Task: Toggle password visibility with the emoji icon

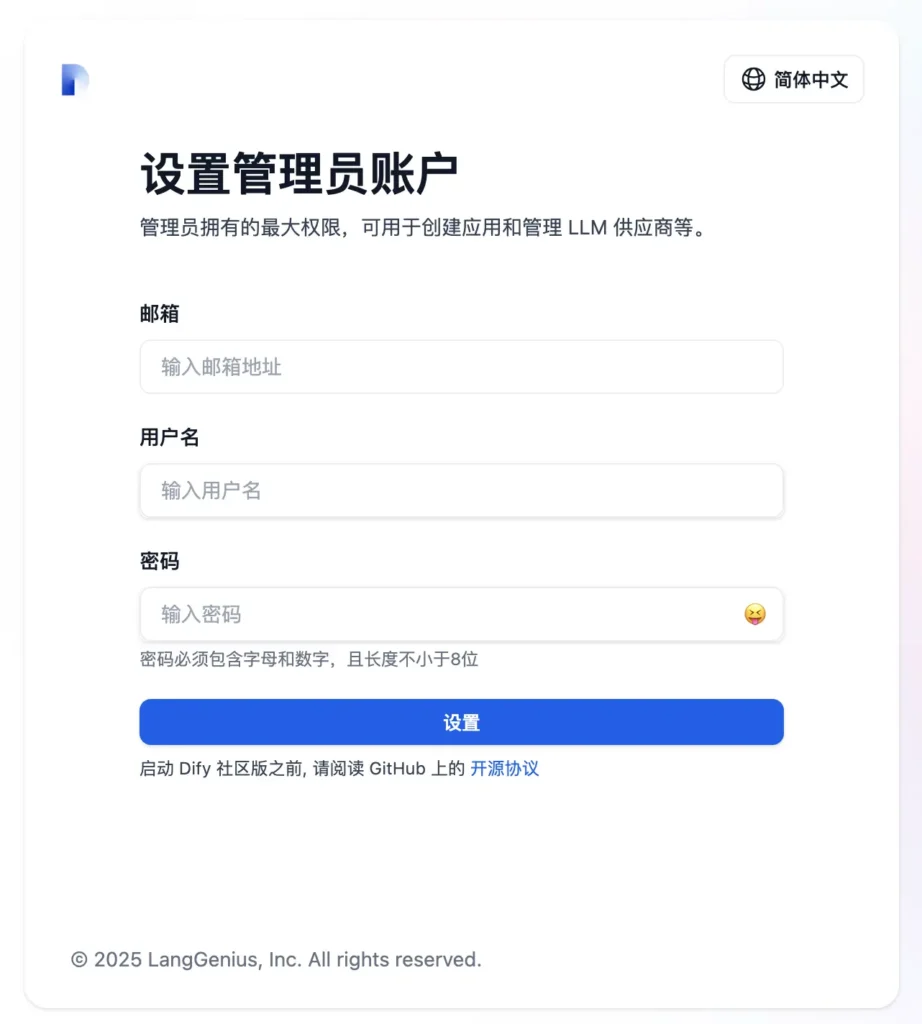Action: click(755, 614)
